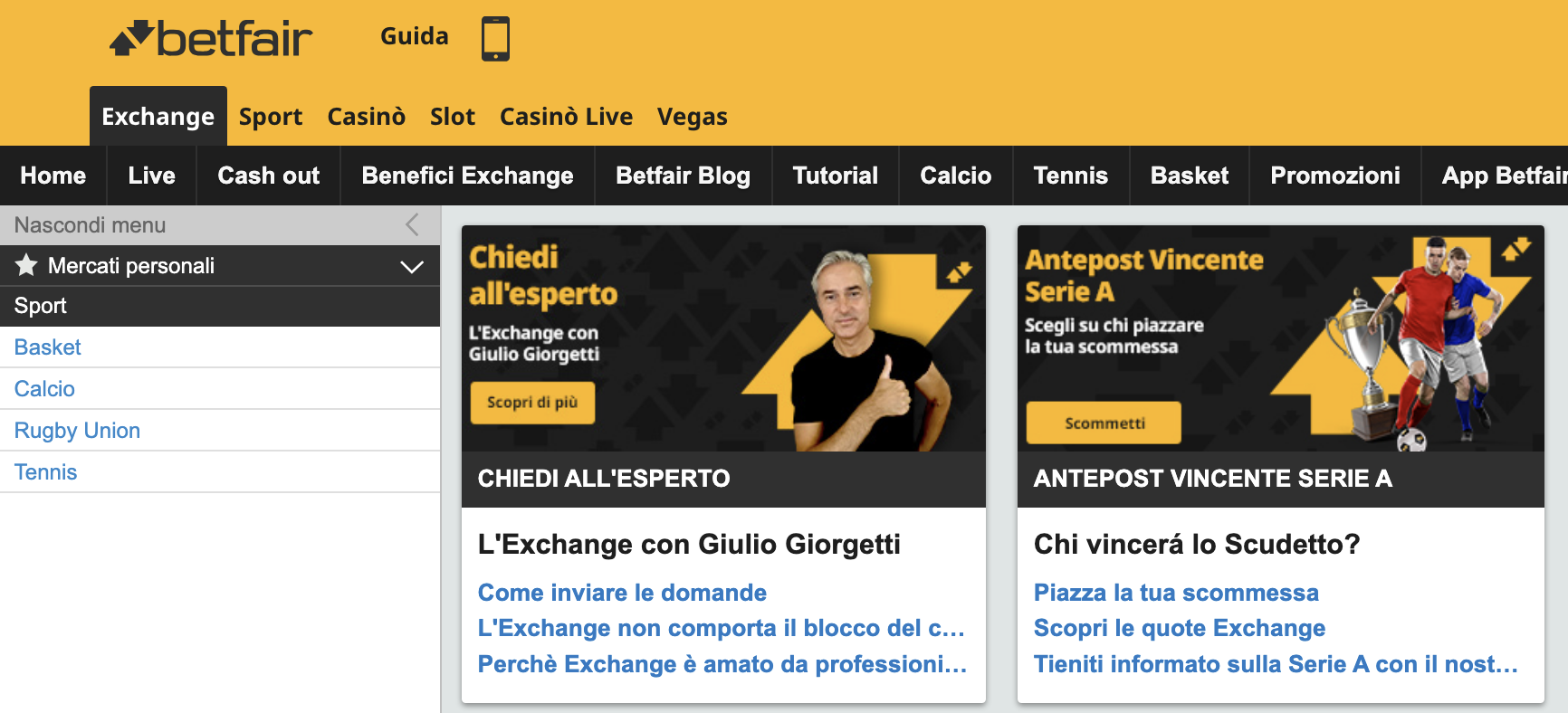Expand Mercati personali dropdown
1568x713 pixels.
[412, 266]
